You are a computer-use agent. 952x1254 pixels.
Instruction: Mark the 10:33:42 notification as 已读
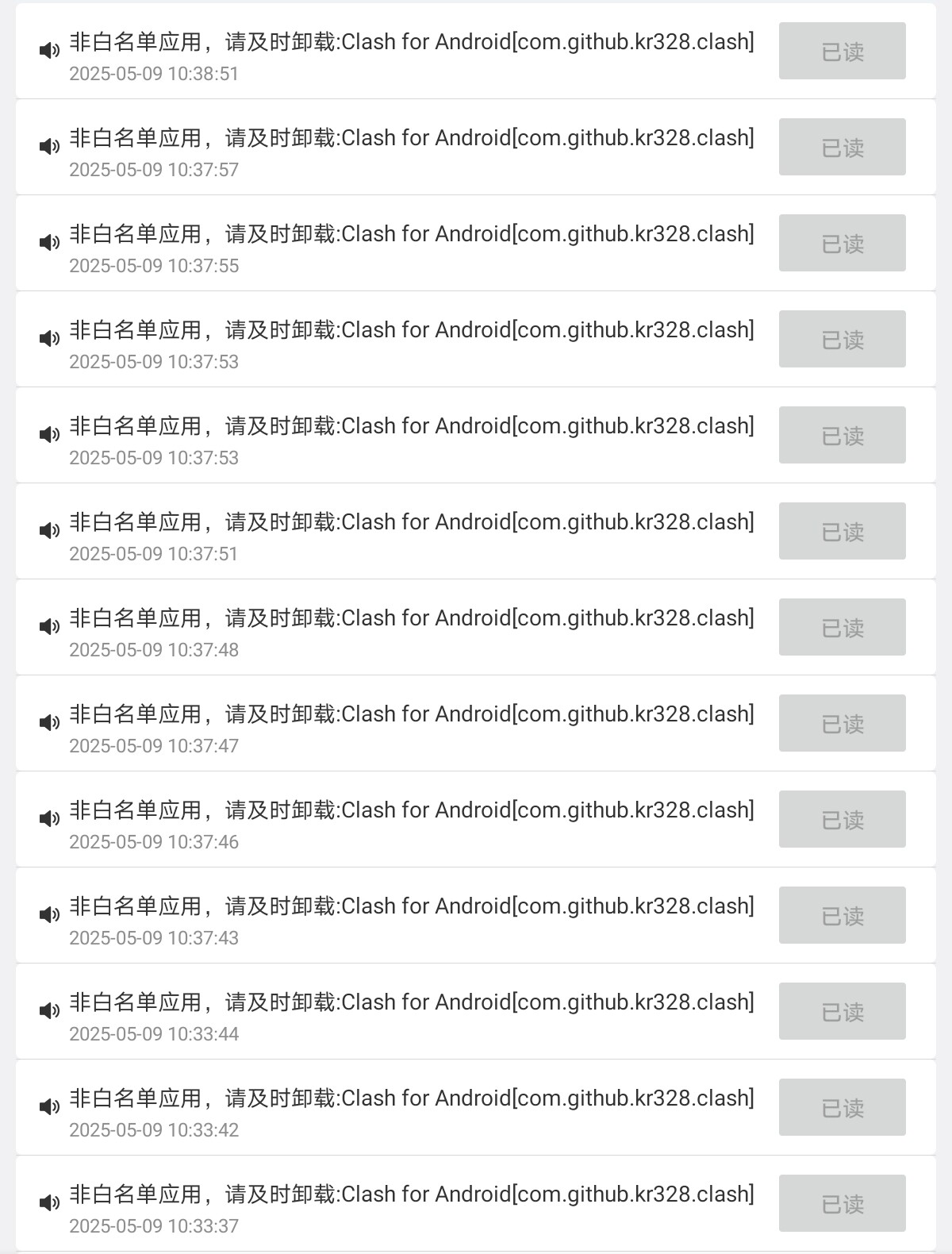click(842, 1107)
